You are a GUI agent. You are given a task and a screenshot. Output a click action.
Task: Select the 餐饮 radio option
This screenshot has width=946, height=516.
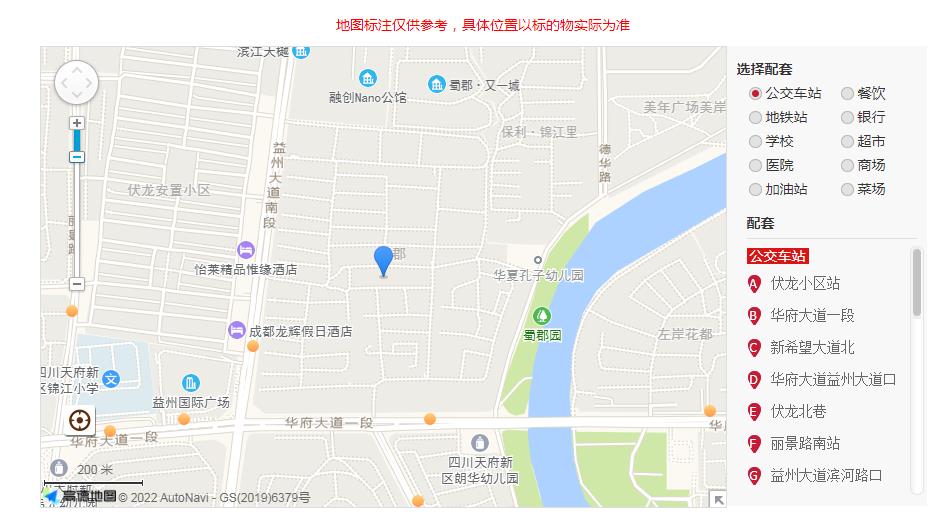(x=847, y=93)
